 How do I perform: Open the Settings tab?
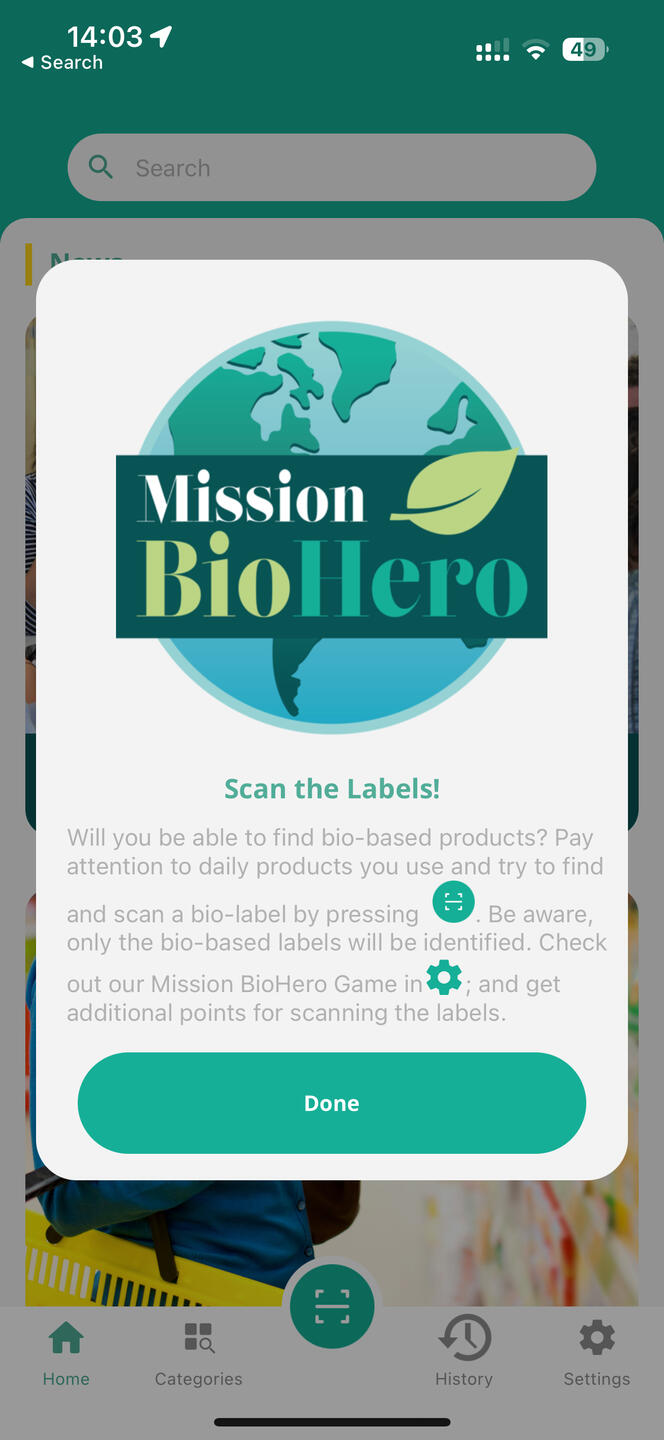click(596, 1352)
